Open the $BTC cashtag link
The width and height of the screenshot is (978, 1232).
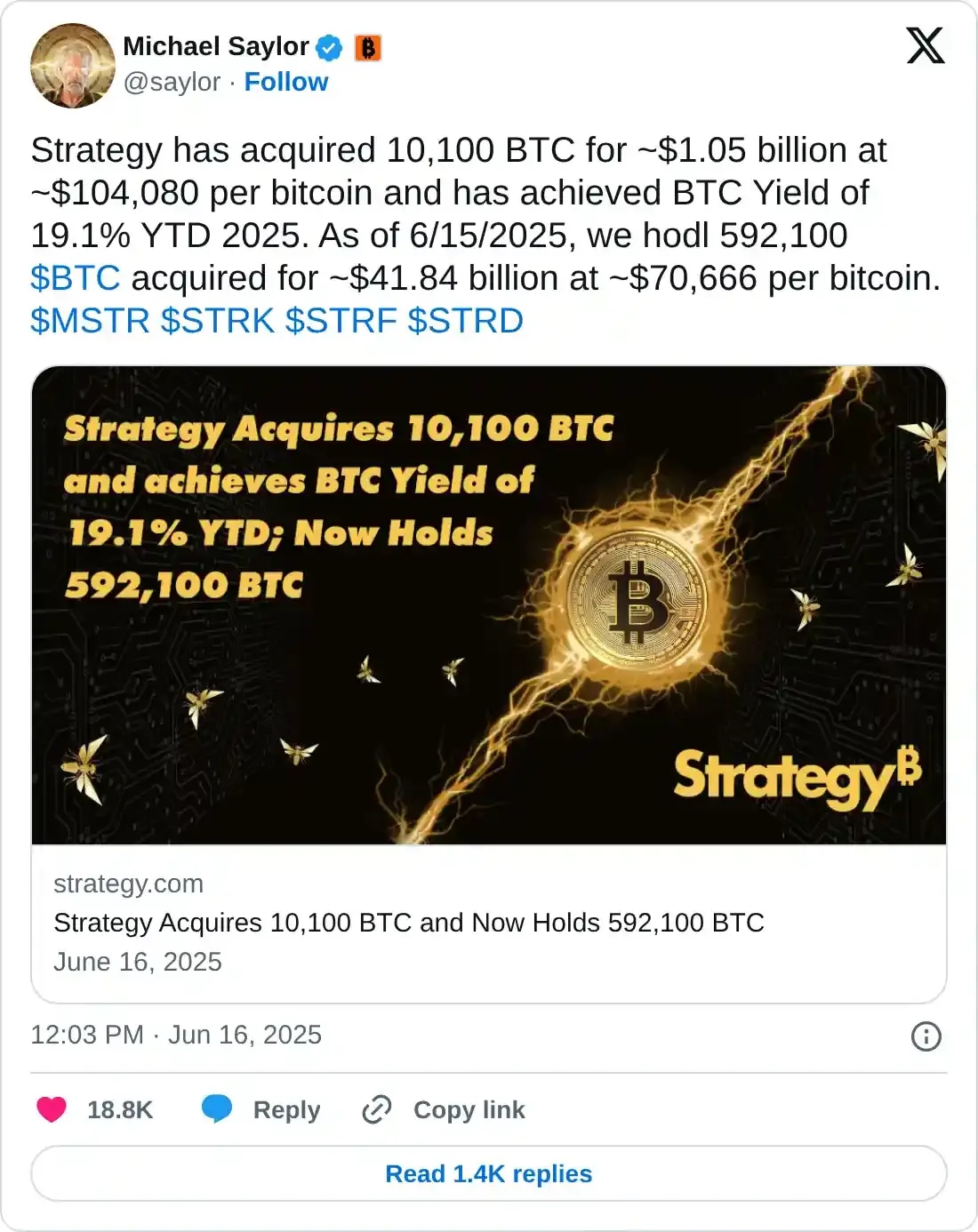pos(75,278)
